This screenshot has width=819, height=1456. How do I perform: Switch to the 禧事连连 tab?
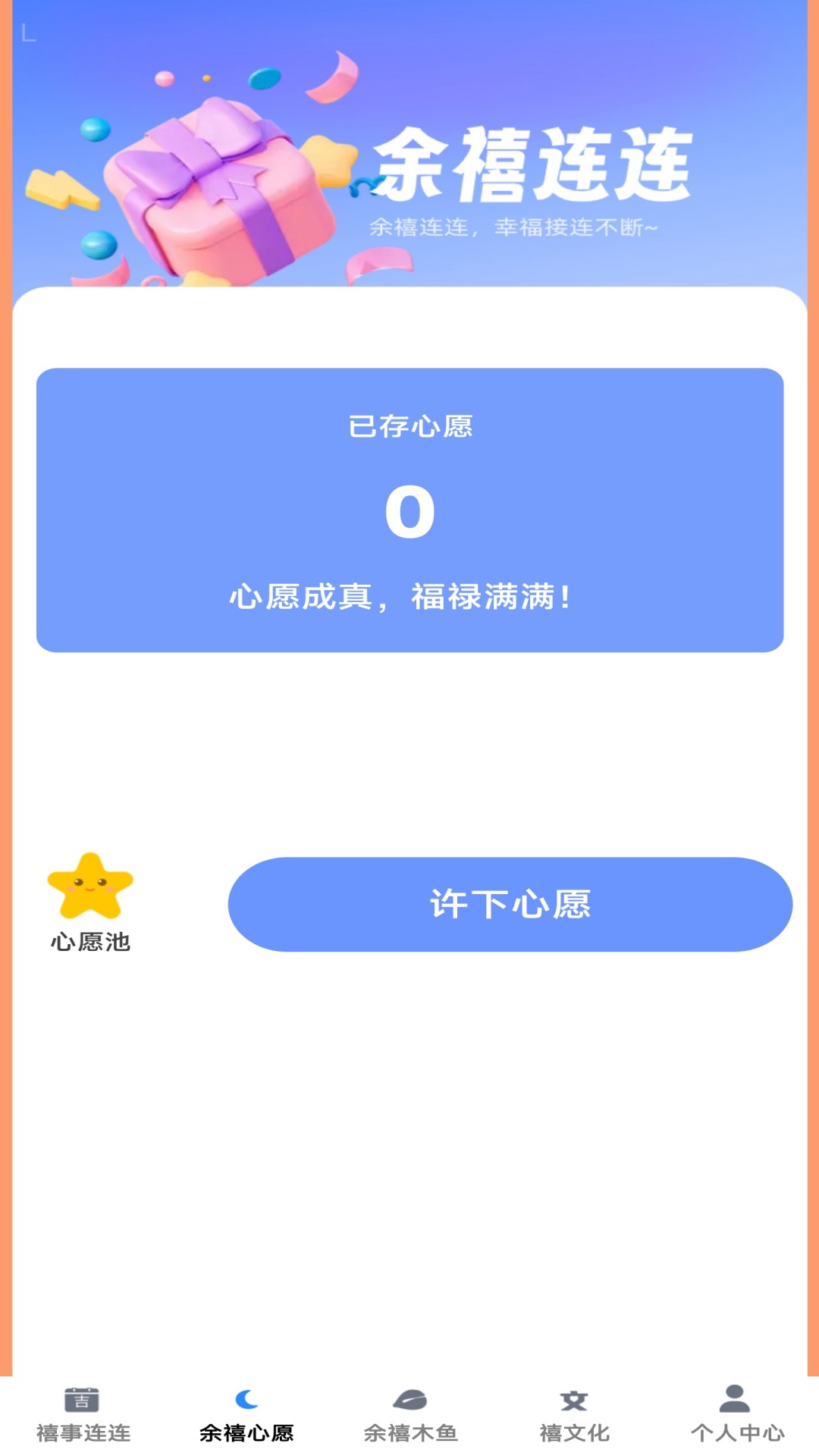click(83, 1415)
